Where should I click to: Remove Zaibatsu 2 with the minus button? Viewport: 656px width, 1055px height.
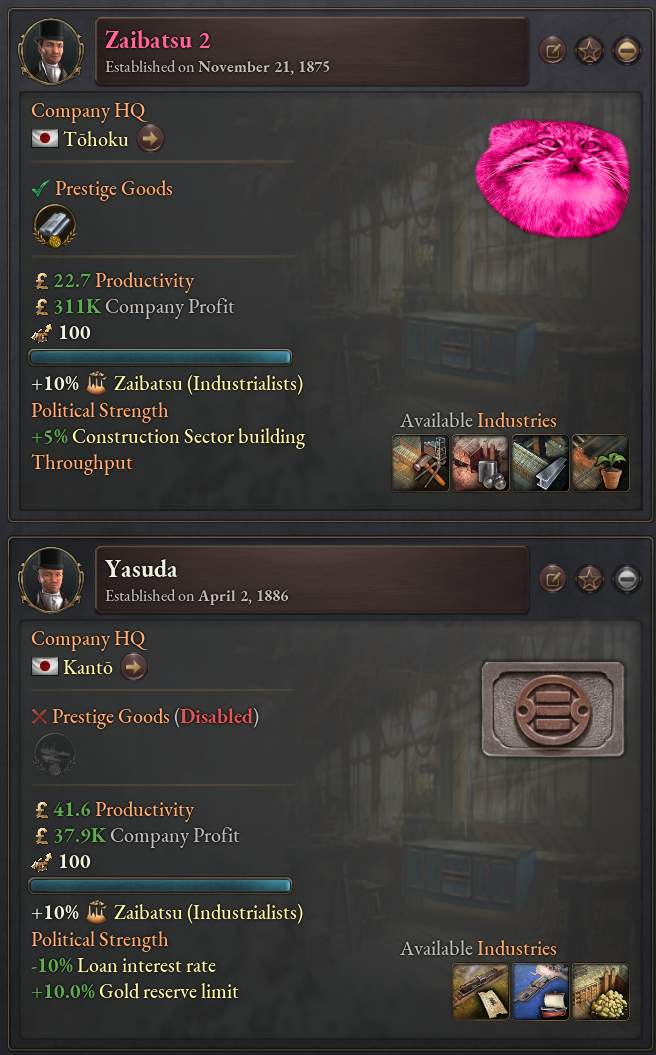pyautogui.click(x=627, y=50)
